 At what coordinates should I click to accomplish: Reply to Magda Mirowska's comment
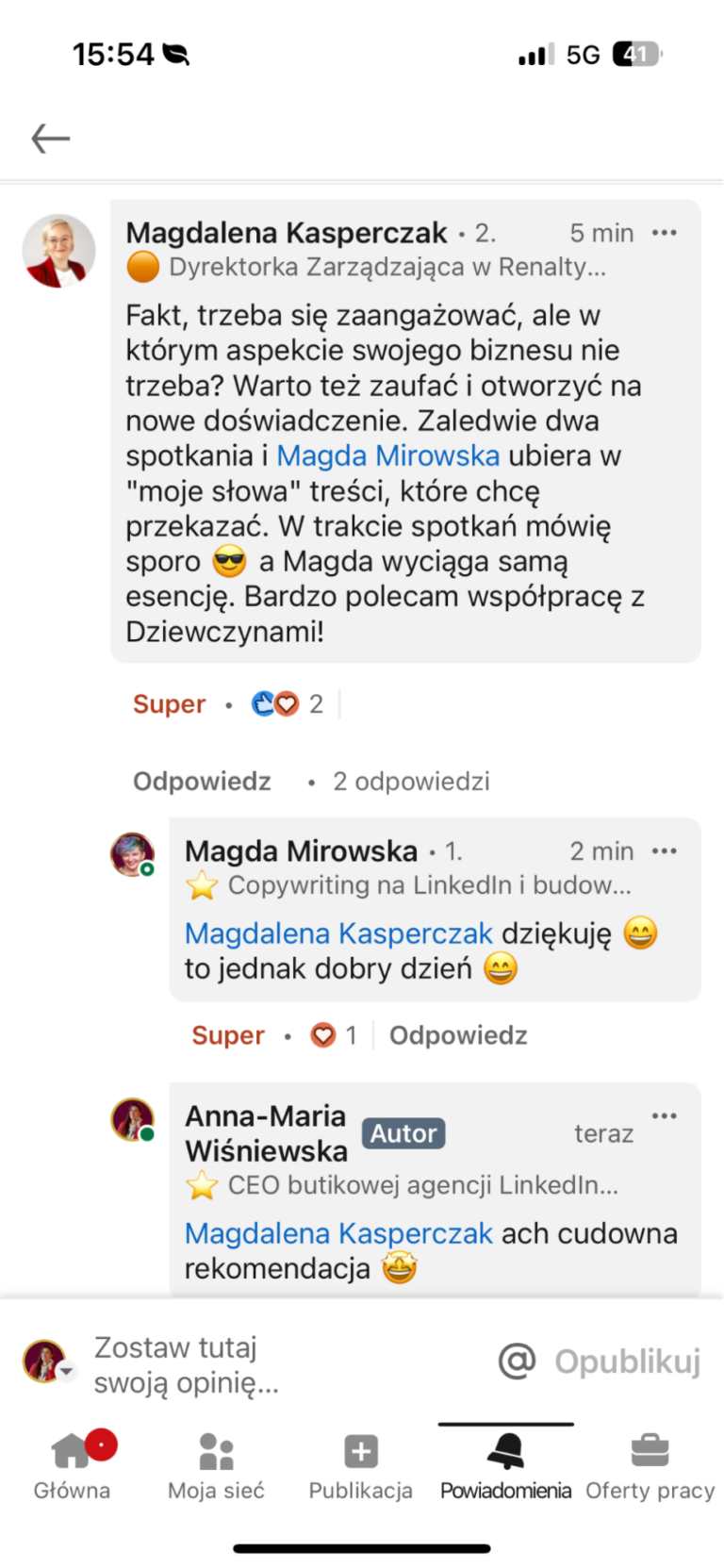point(458,1035)
